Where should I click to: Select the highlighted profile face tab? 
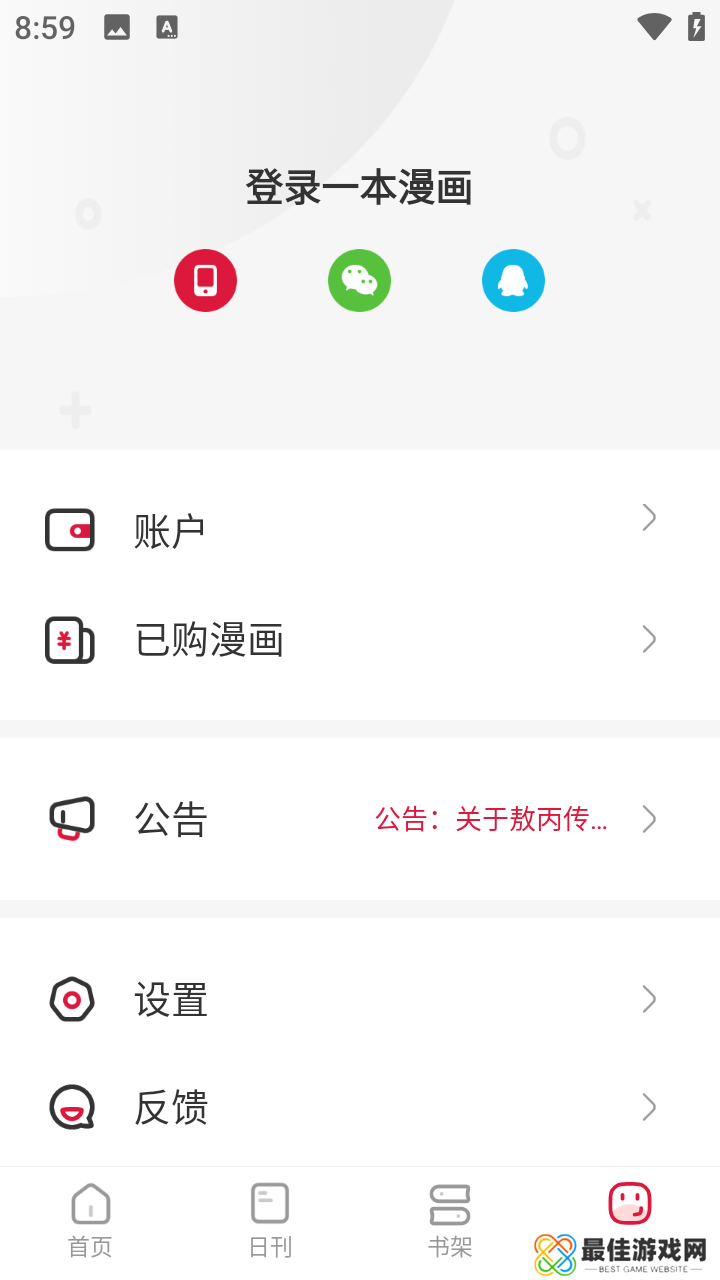(x=630, y=1204)
